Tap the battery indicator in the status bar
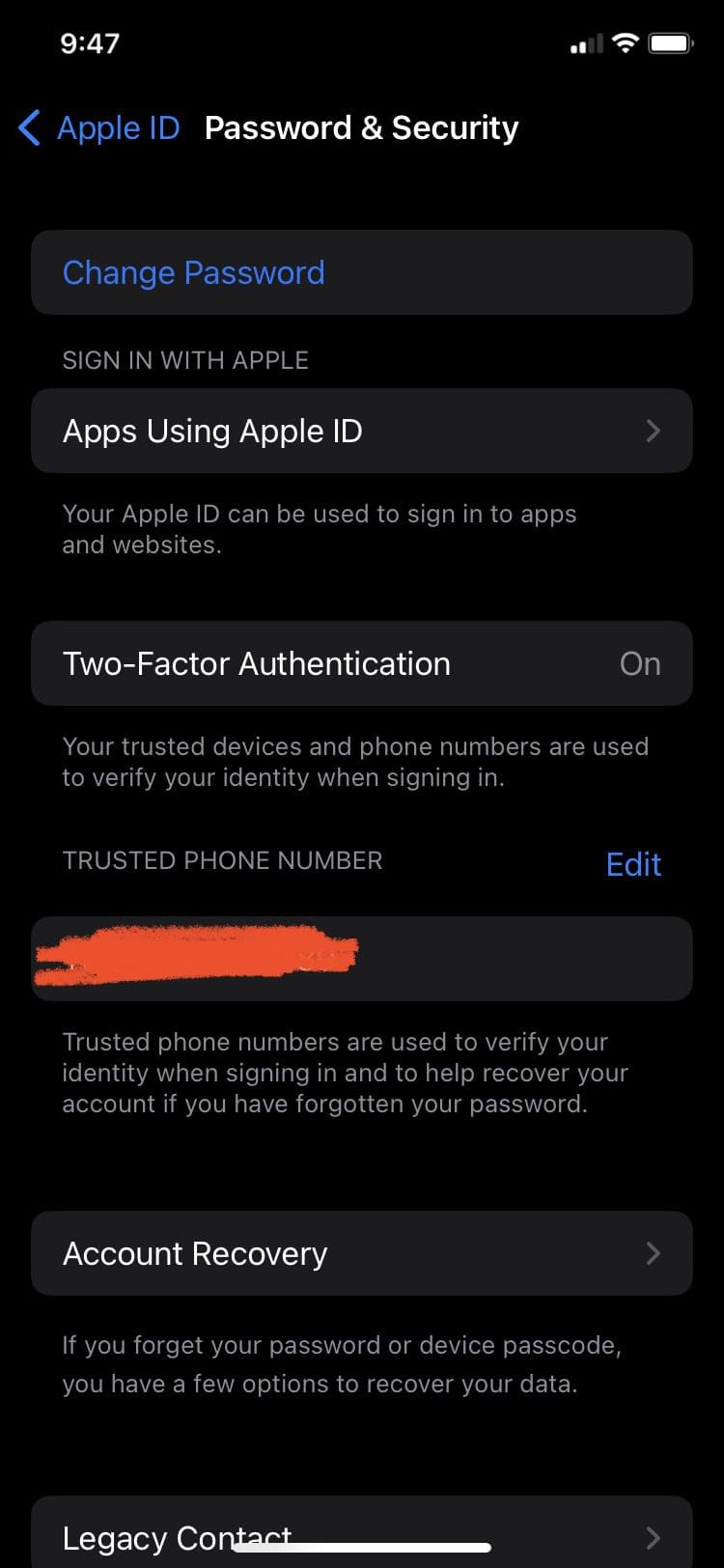This screenshot has width=724, height=1568. pos(670,42)
